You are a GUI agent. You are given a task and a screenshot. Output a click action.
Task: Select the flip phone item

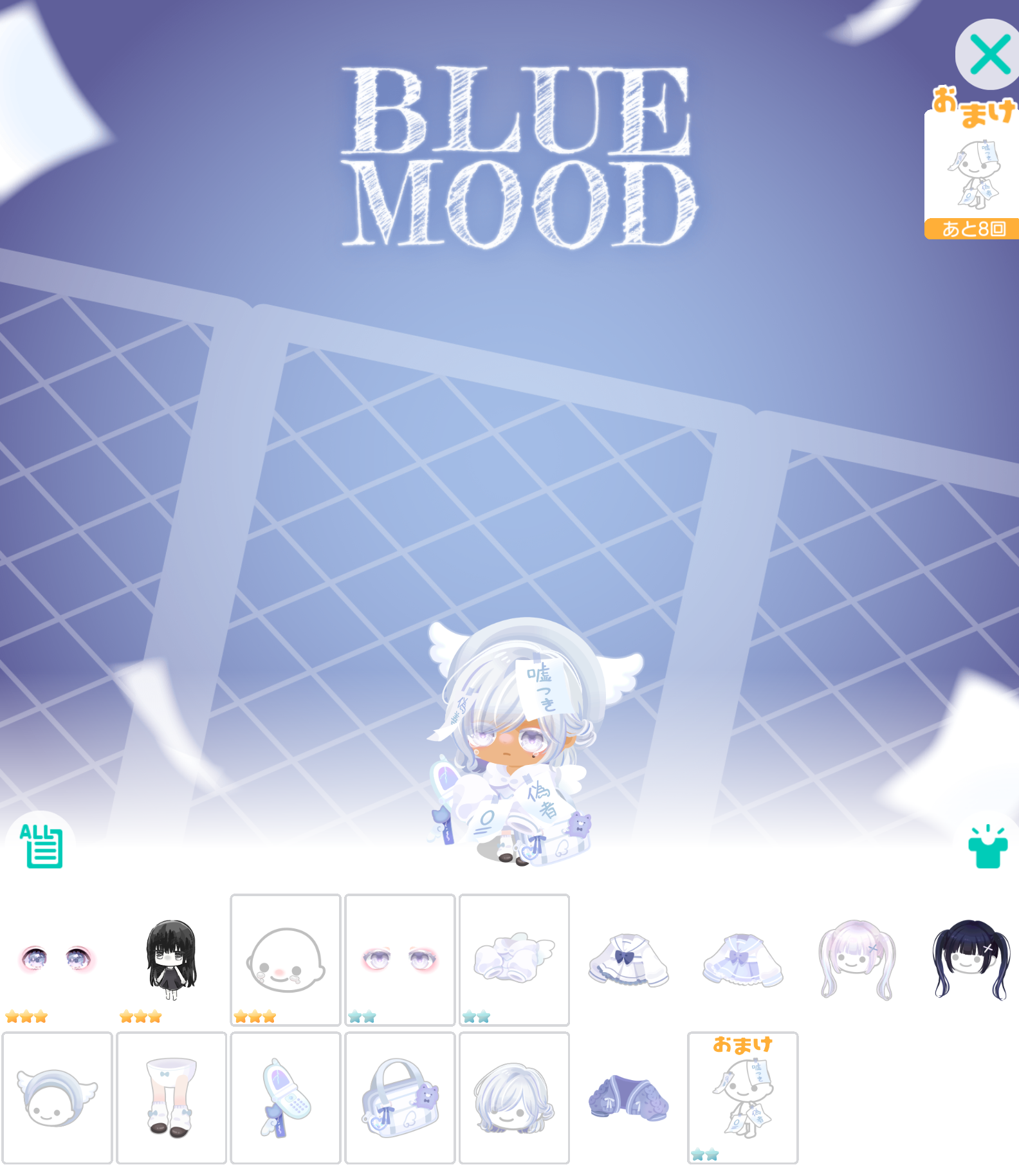pyautogui.click(x=286, y=1098)
